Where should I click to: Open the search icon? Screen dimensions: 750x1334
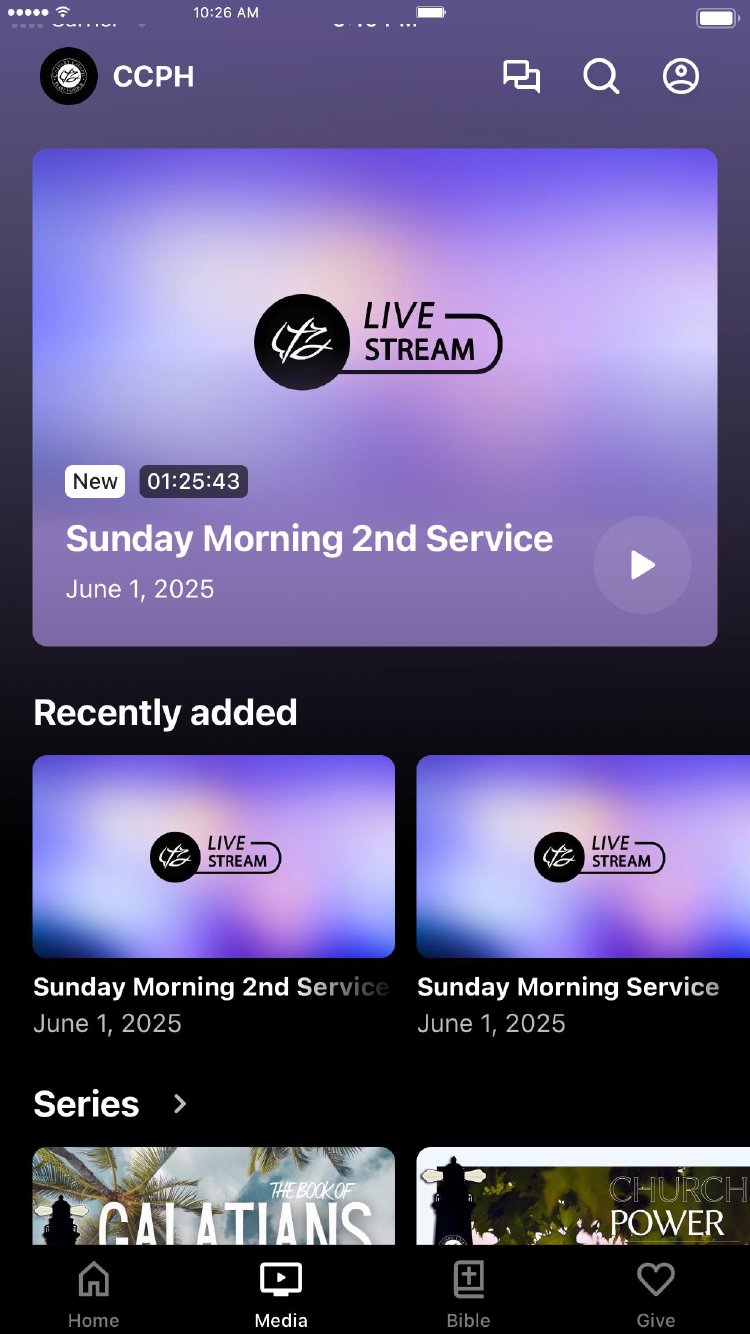pyautogui.click(x=601, y=77)
